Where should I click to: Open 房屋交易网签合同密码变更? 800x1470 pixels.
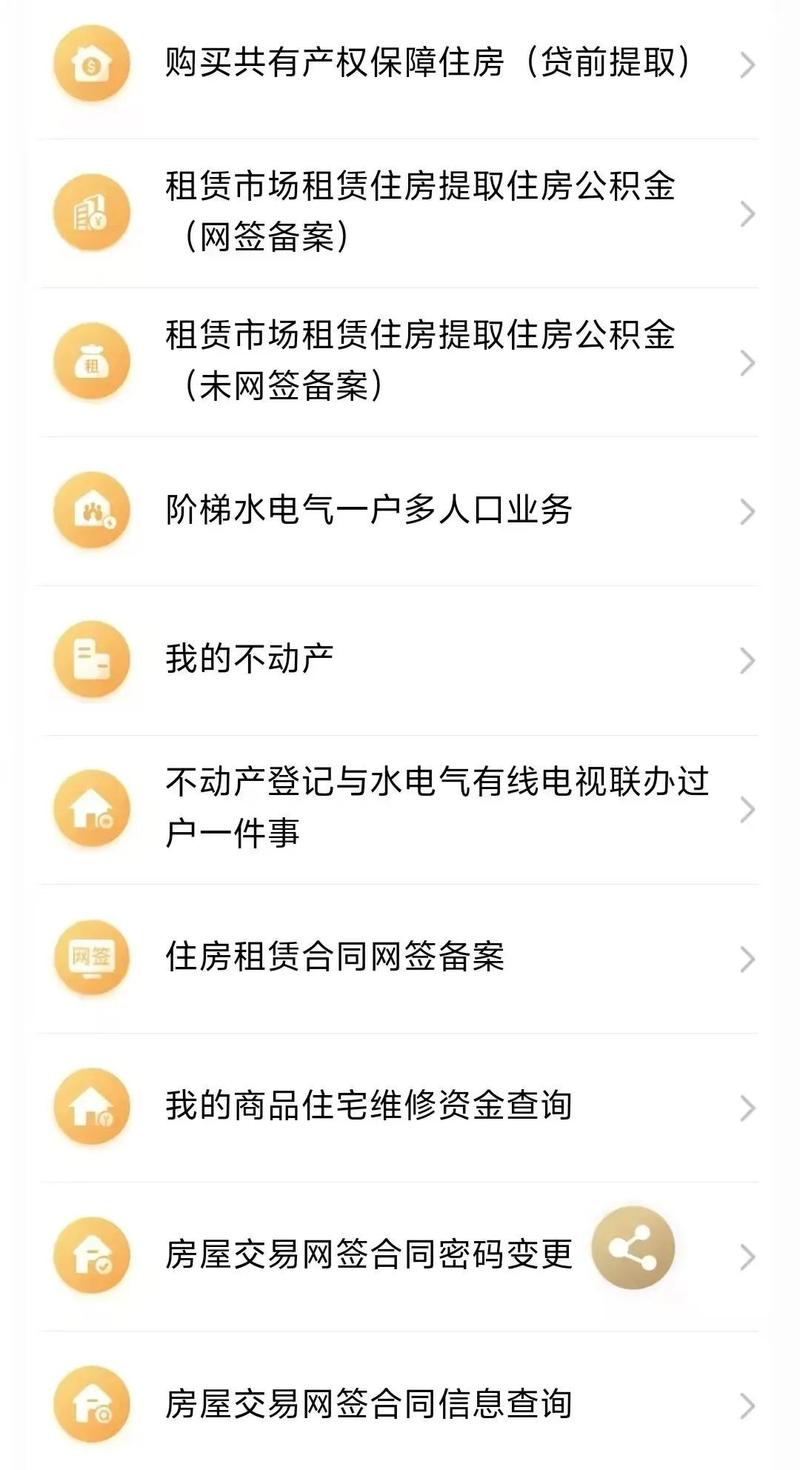tap(370, 1256)
